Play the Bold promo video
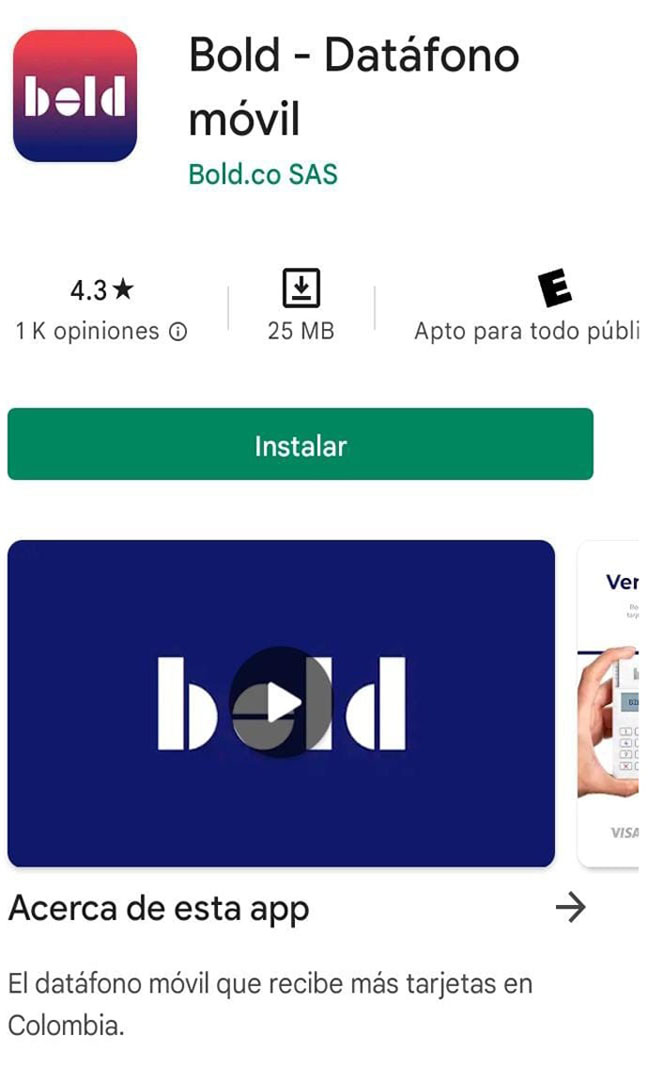Image resolution: width=648 pixels, height=1070 pixels. coord(280,702)
